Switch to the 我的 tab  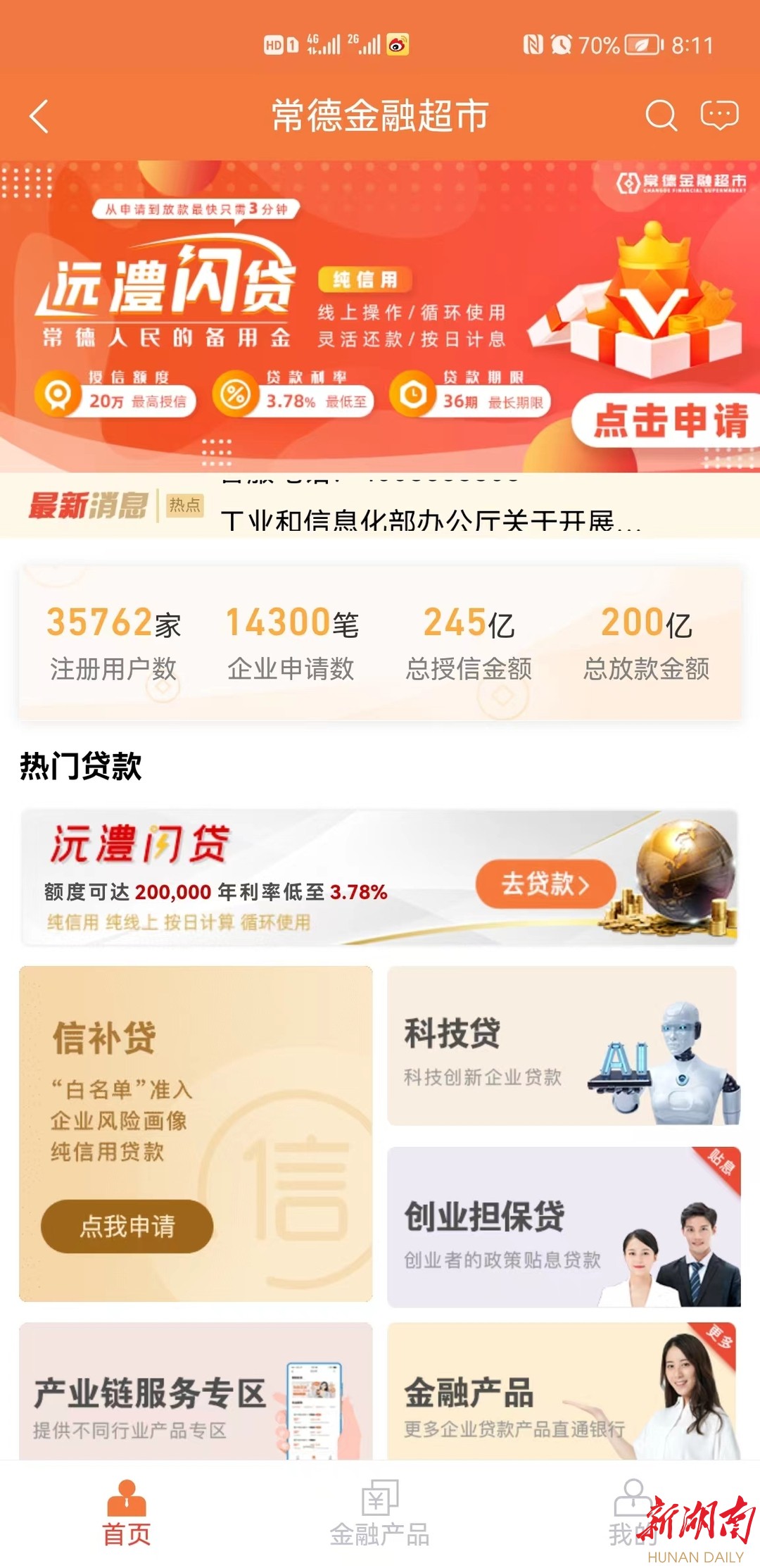point(632,1514)
